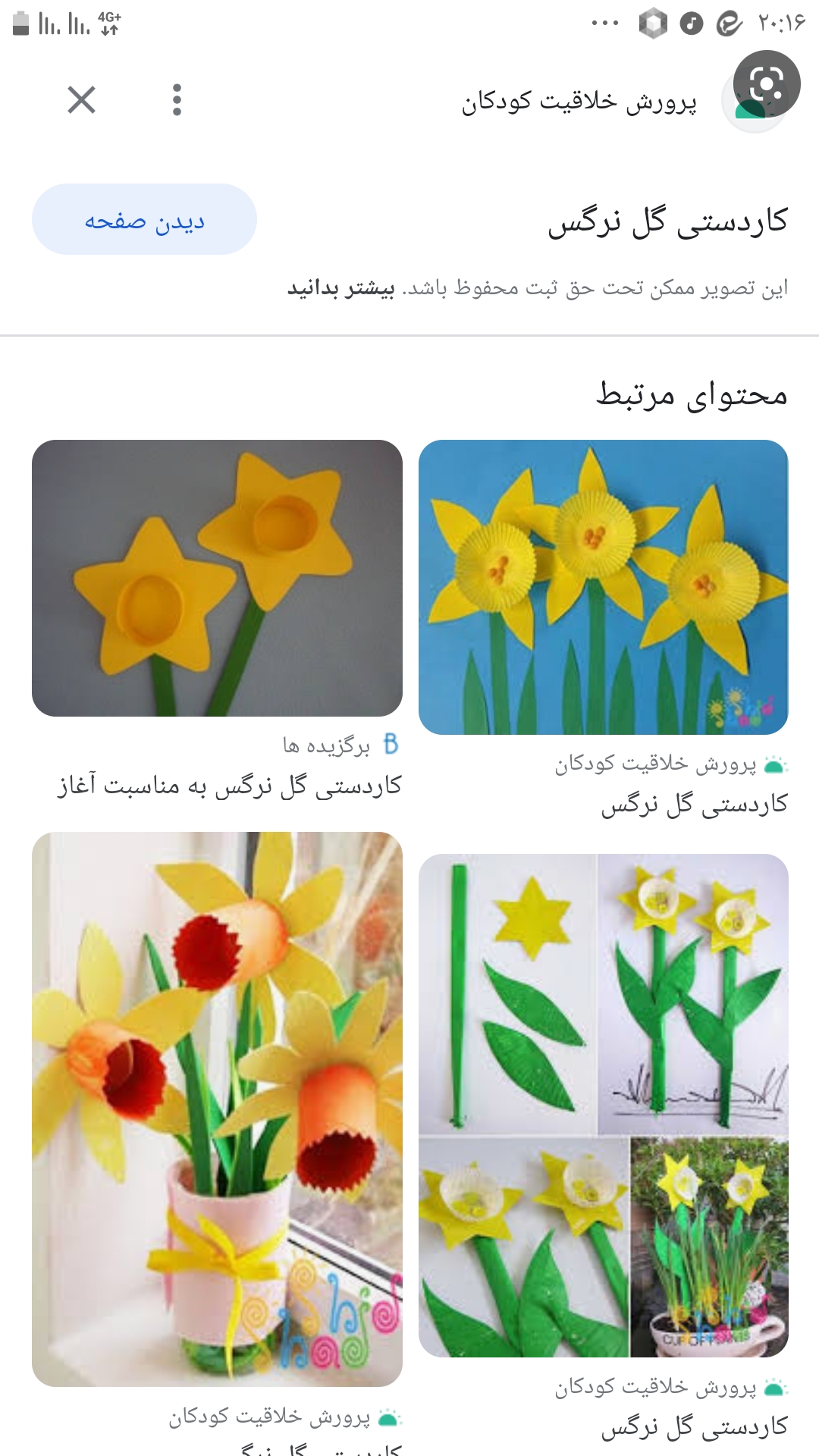Search this image with Google Lens

[x=767, y=84]
